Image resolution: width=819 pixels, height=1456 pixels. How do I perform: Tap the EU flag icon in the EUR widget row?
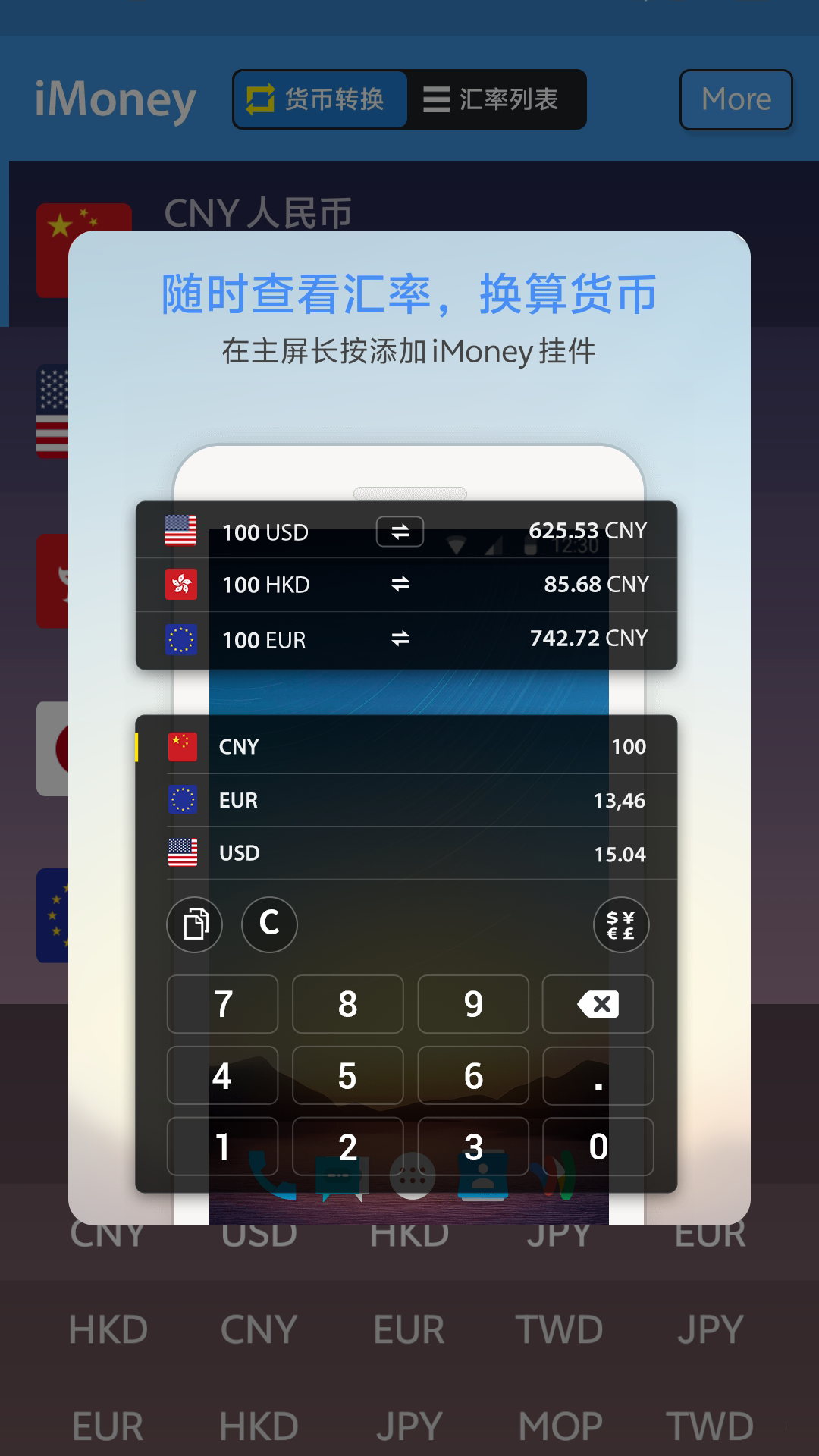pos(180,639)
